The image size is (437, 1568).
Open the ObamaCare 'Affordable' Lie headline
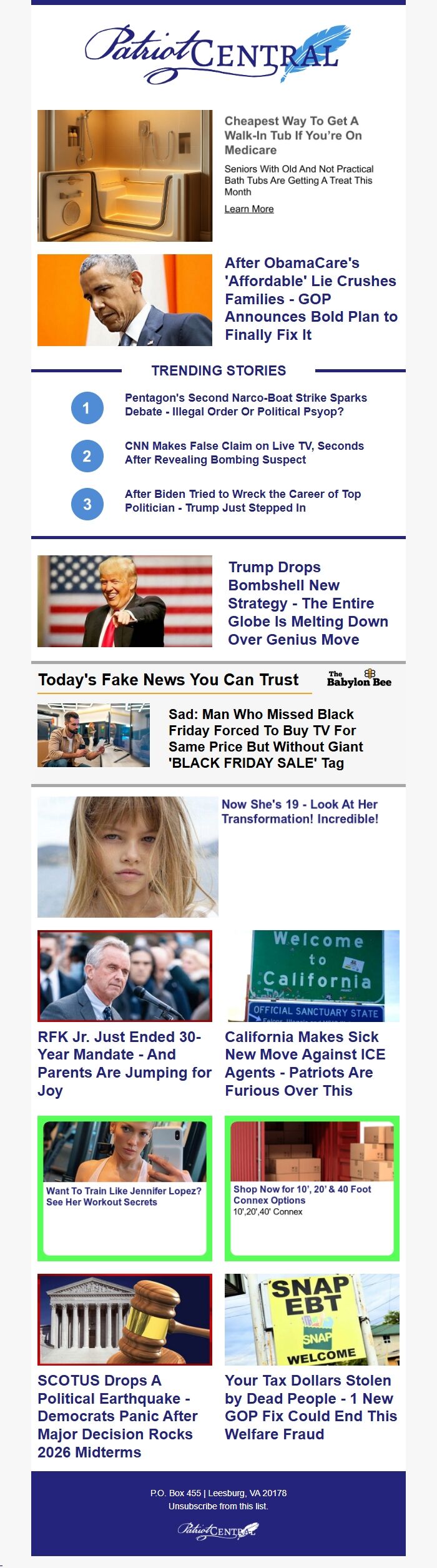click(x=310, y=299)
